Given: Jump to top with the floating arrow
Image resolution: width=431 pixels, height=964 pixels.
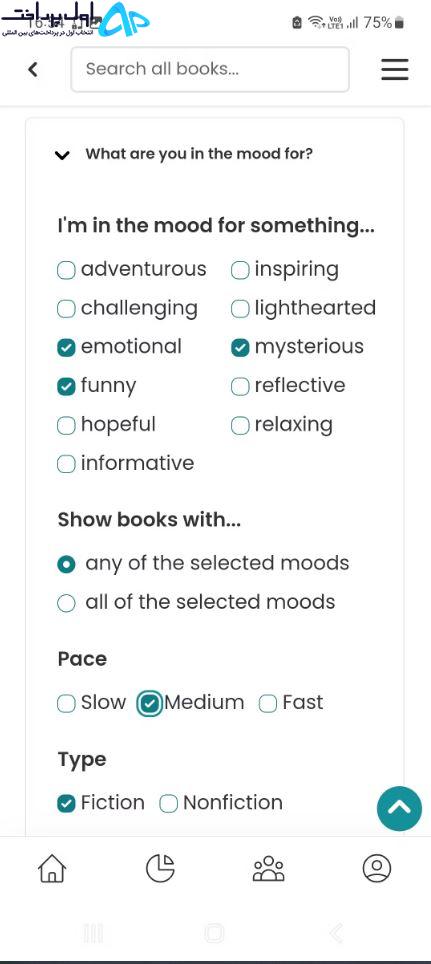Looking at the screenshot, I should [x=399, y=808].
